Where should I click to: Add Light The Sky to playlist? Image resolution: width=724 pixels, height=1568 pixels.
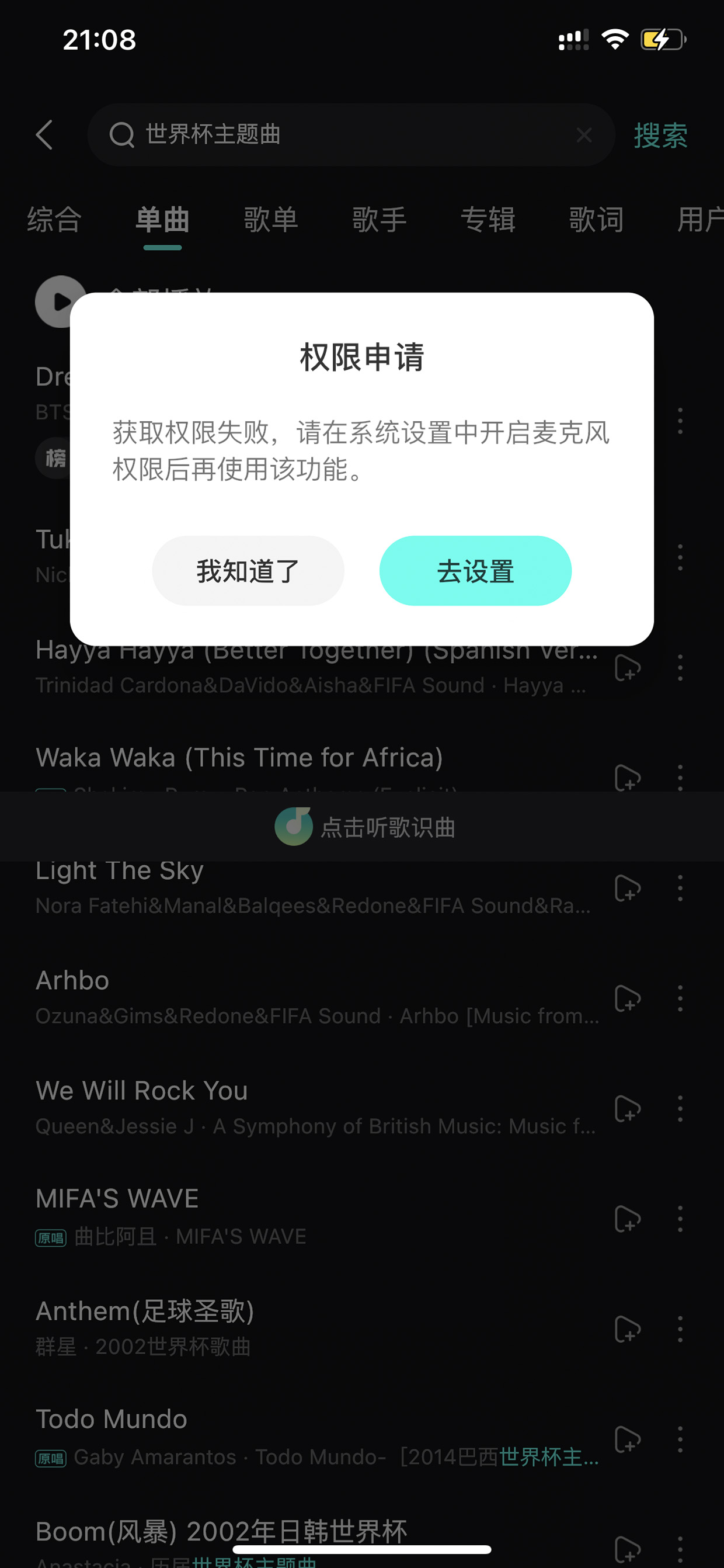[626, 888]
